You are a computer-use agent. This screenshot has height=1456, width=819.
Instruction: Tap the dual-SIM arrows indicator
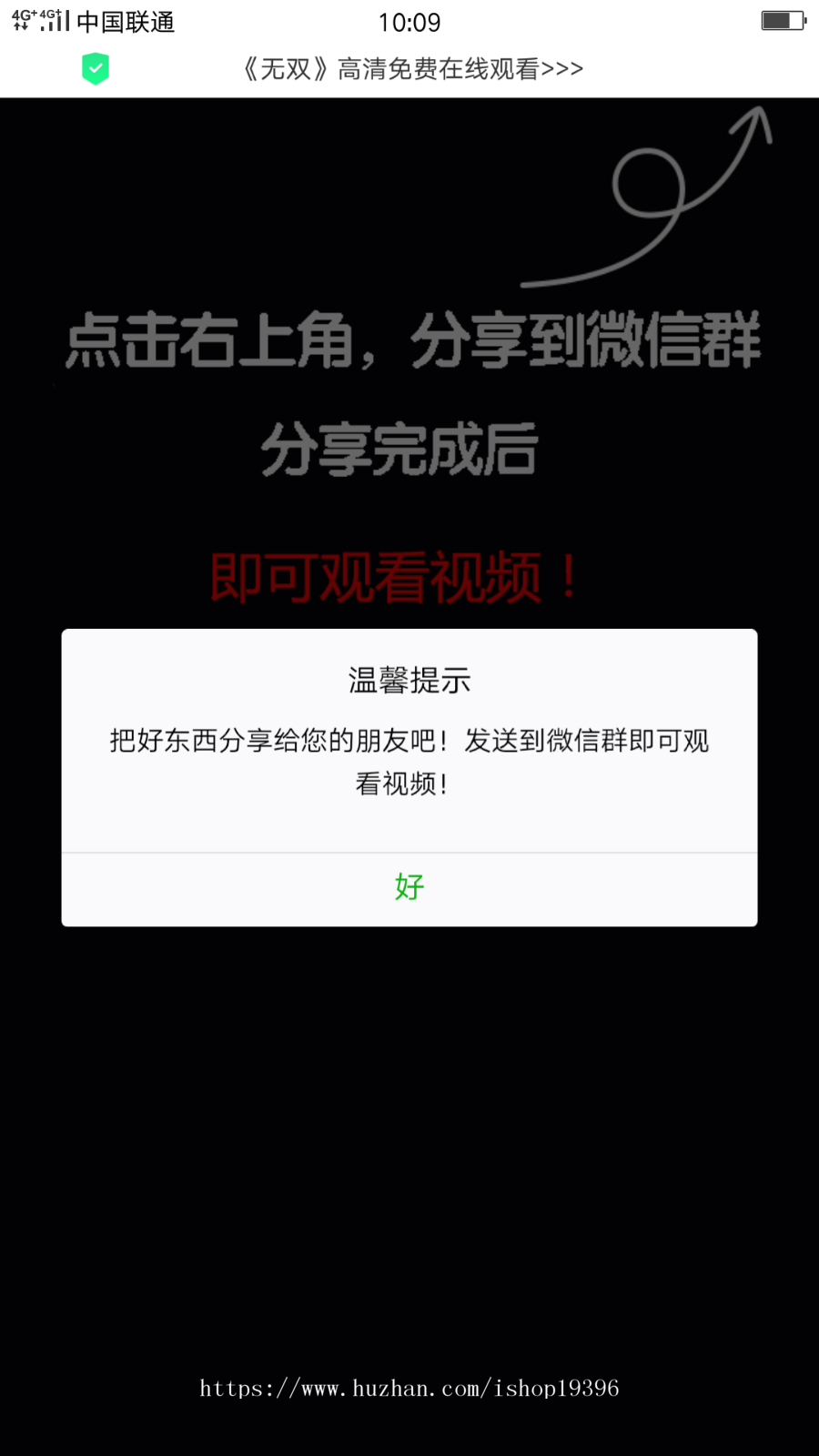click(20, 25)
